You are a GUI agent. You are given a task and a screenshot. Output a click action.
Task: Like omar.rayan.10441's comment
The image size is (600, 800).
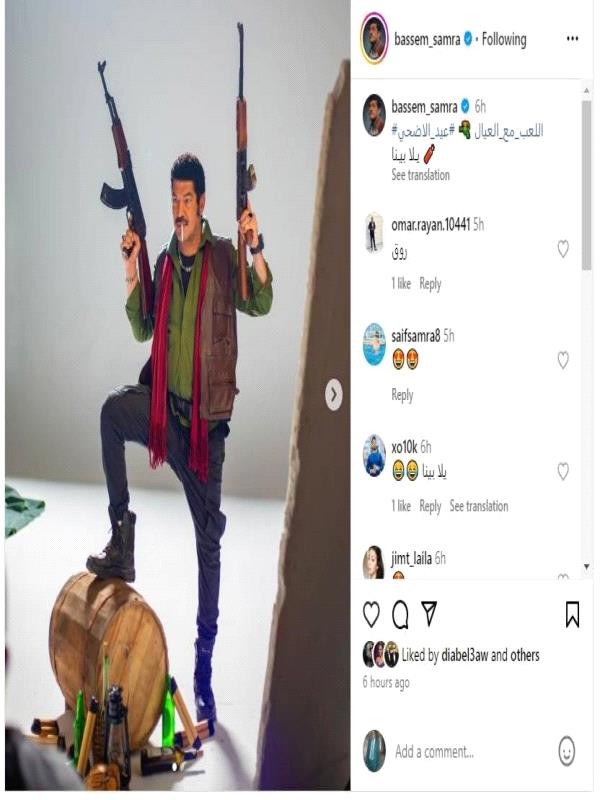pyautogui.click(x=563, y=248)
